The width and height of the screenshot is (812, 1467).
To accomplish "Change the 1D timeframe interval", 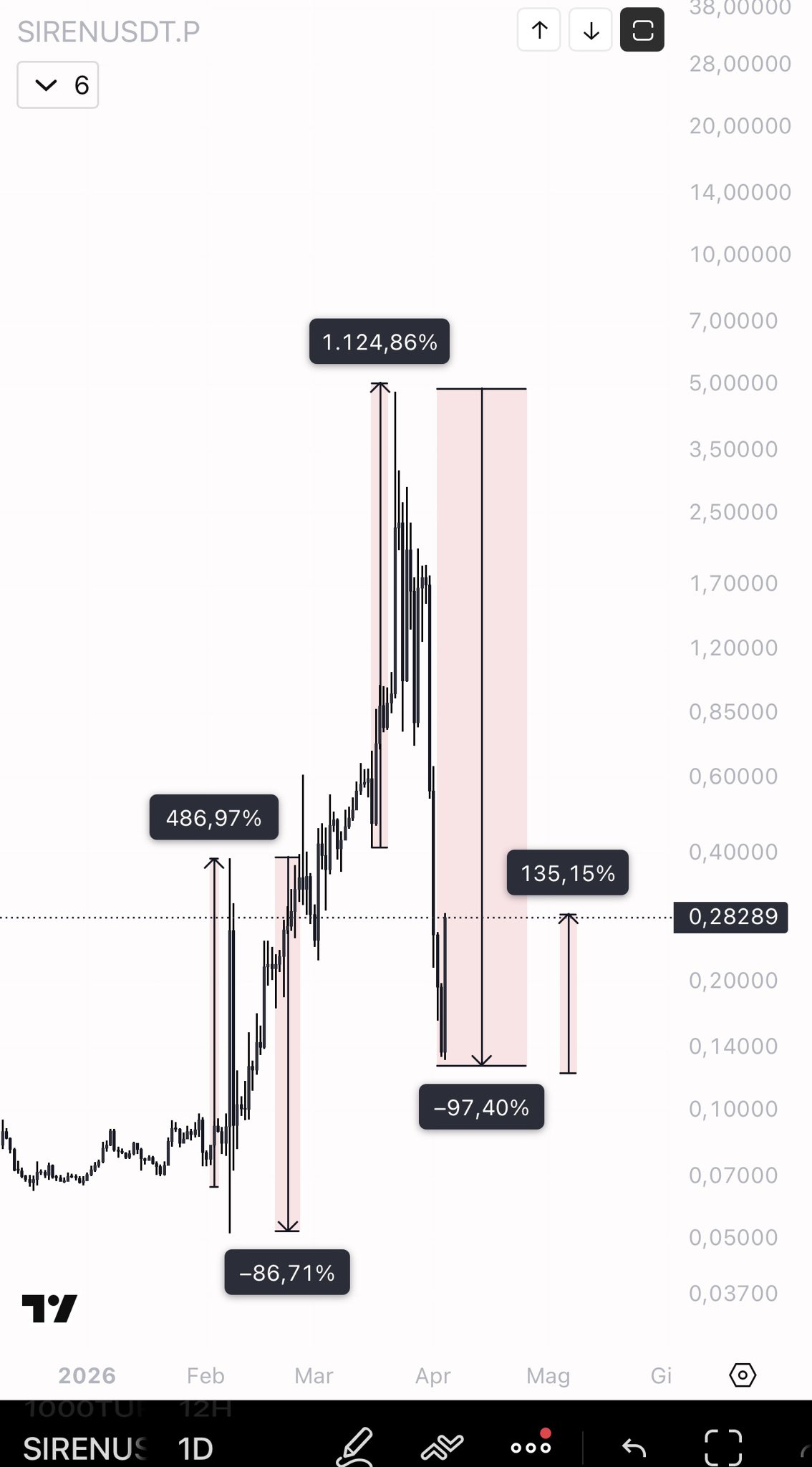I will pos(195,1448).
